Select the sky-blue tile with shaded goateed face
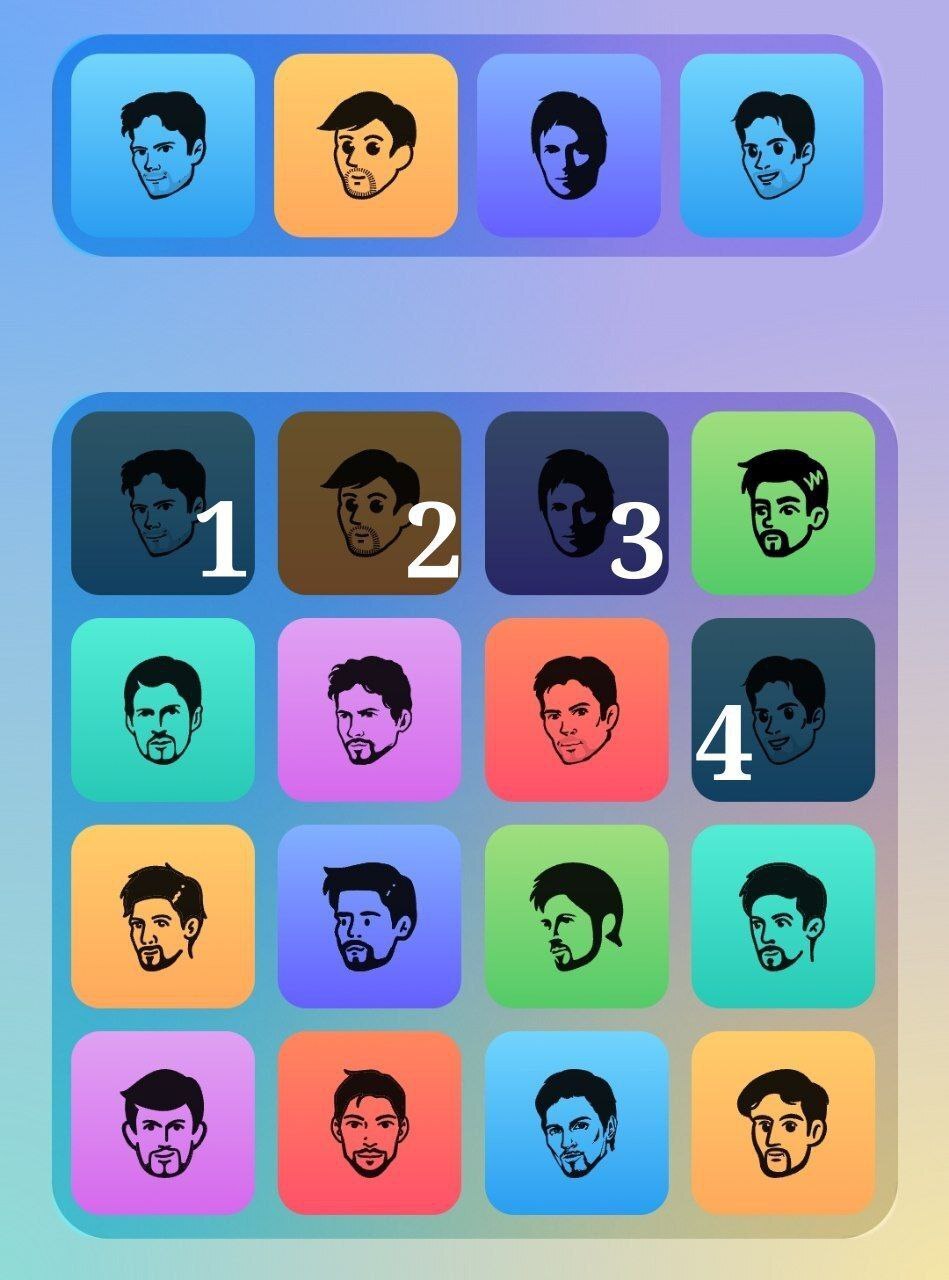The height and width of the screenshot is (1280, 949). 576,1123
